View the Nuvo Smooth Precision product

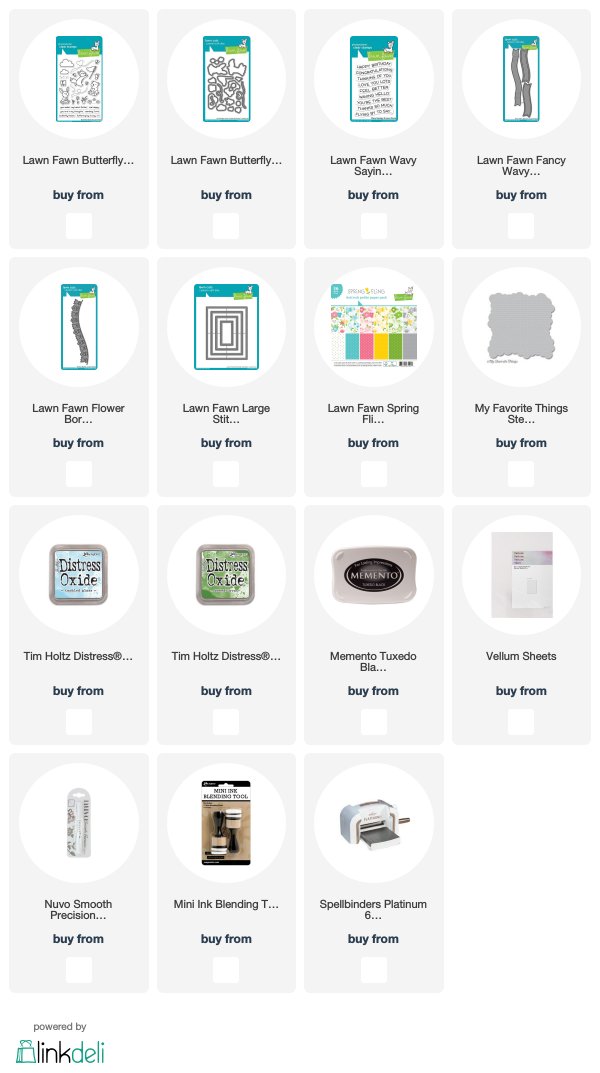pyautogui.click(x=79, y=873)
